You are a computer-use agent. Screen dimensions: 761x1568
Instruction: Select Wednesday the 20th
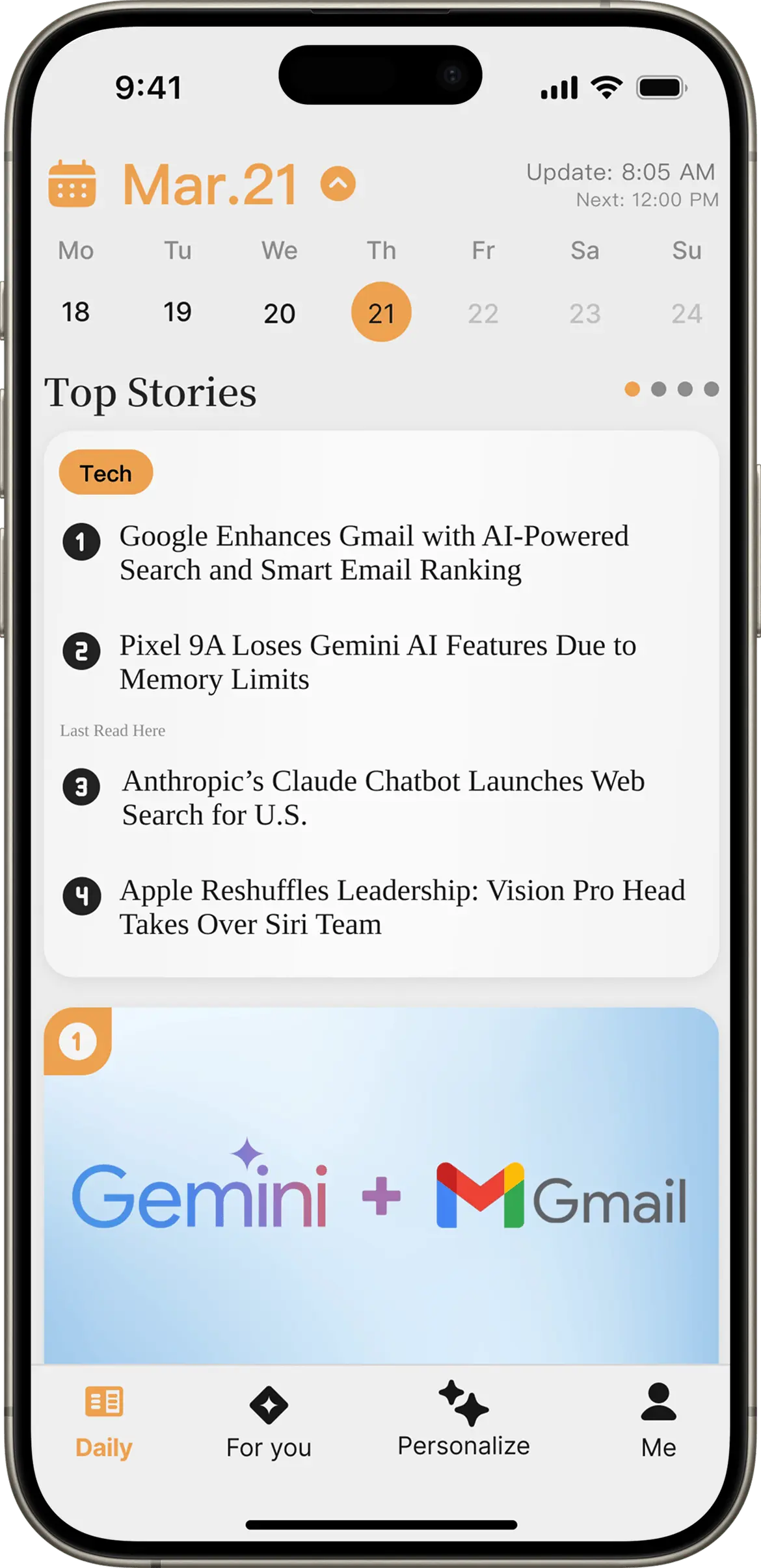point(279,314)
